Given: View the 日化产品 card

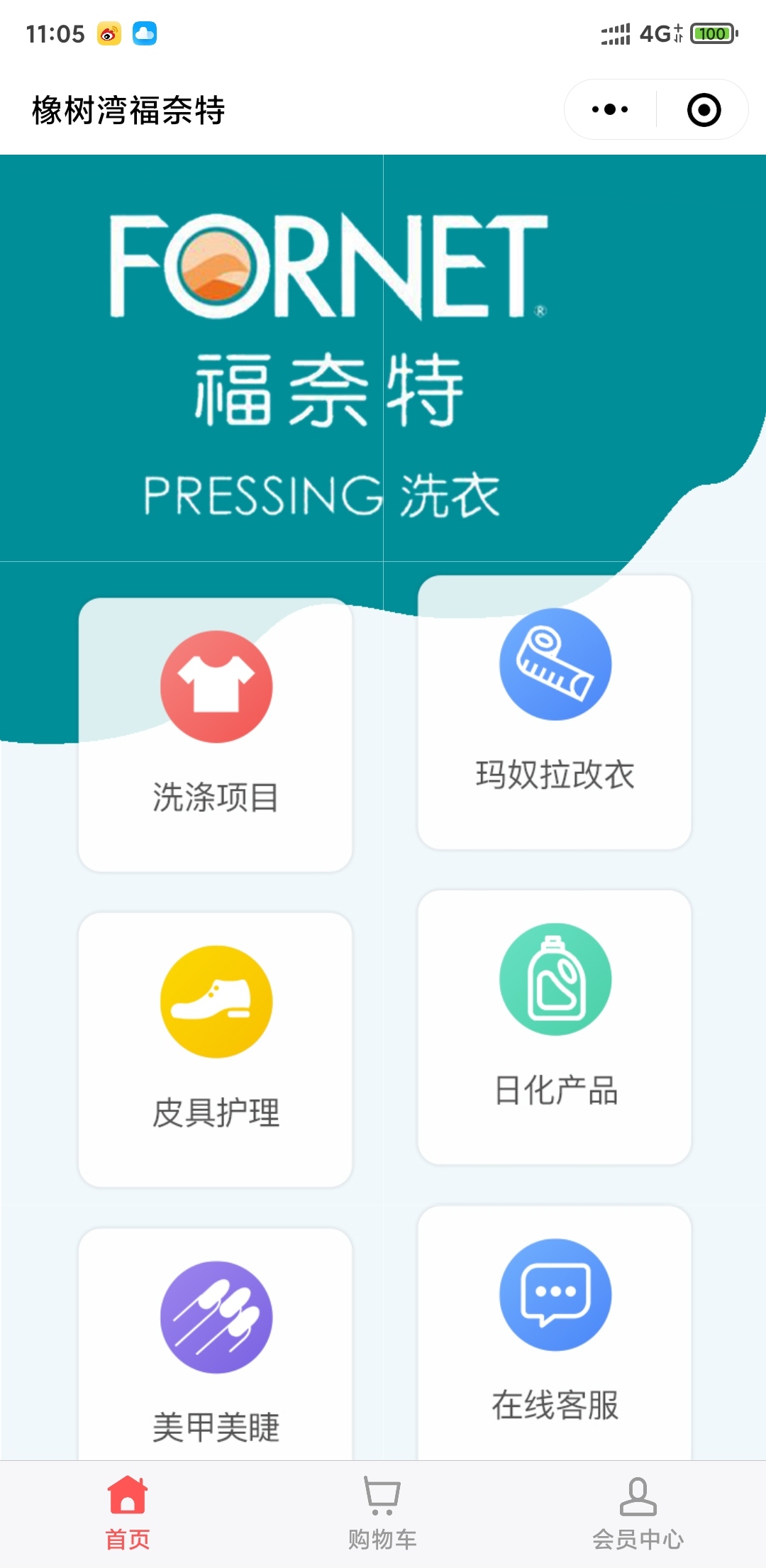Looking at the screenshot, I should click(x=555, y=1027).
